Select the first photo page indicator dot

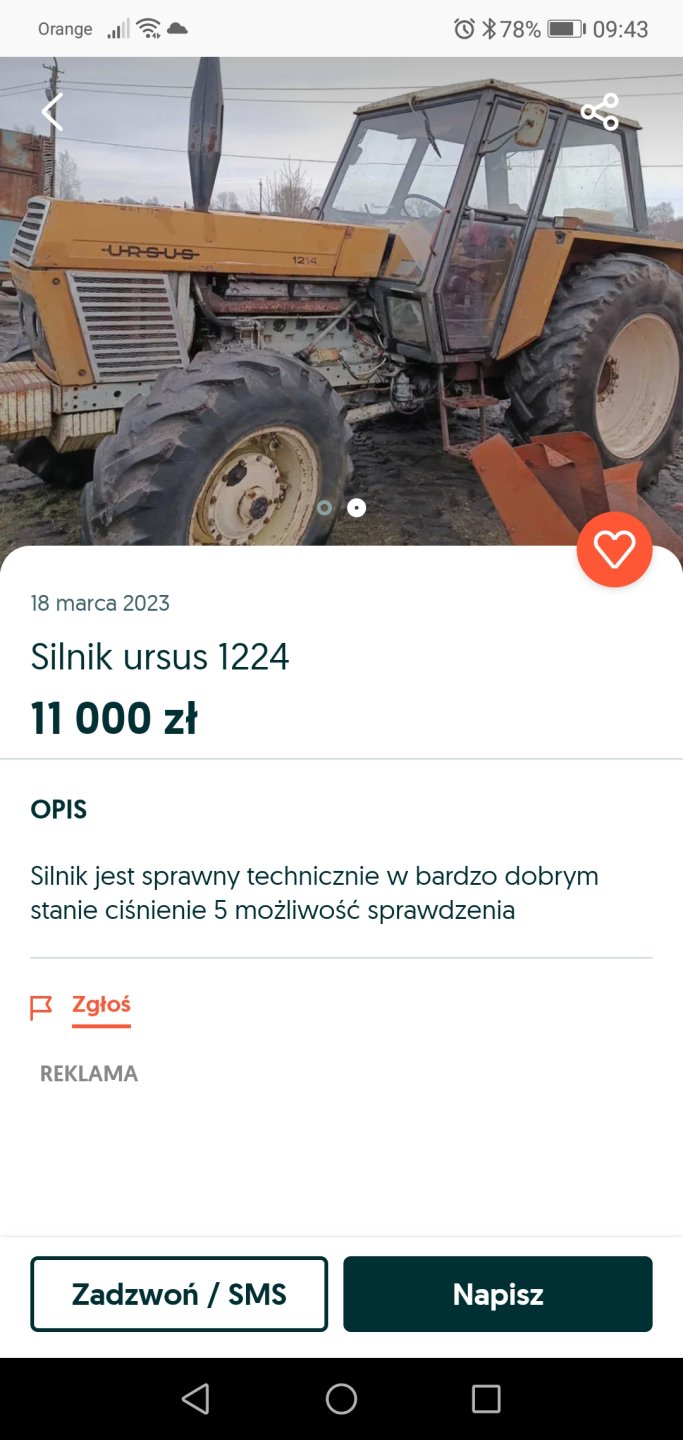324,508
